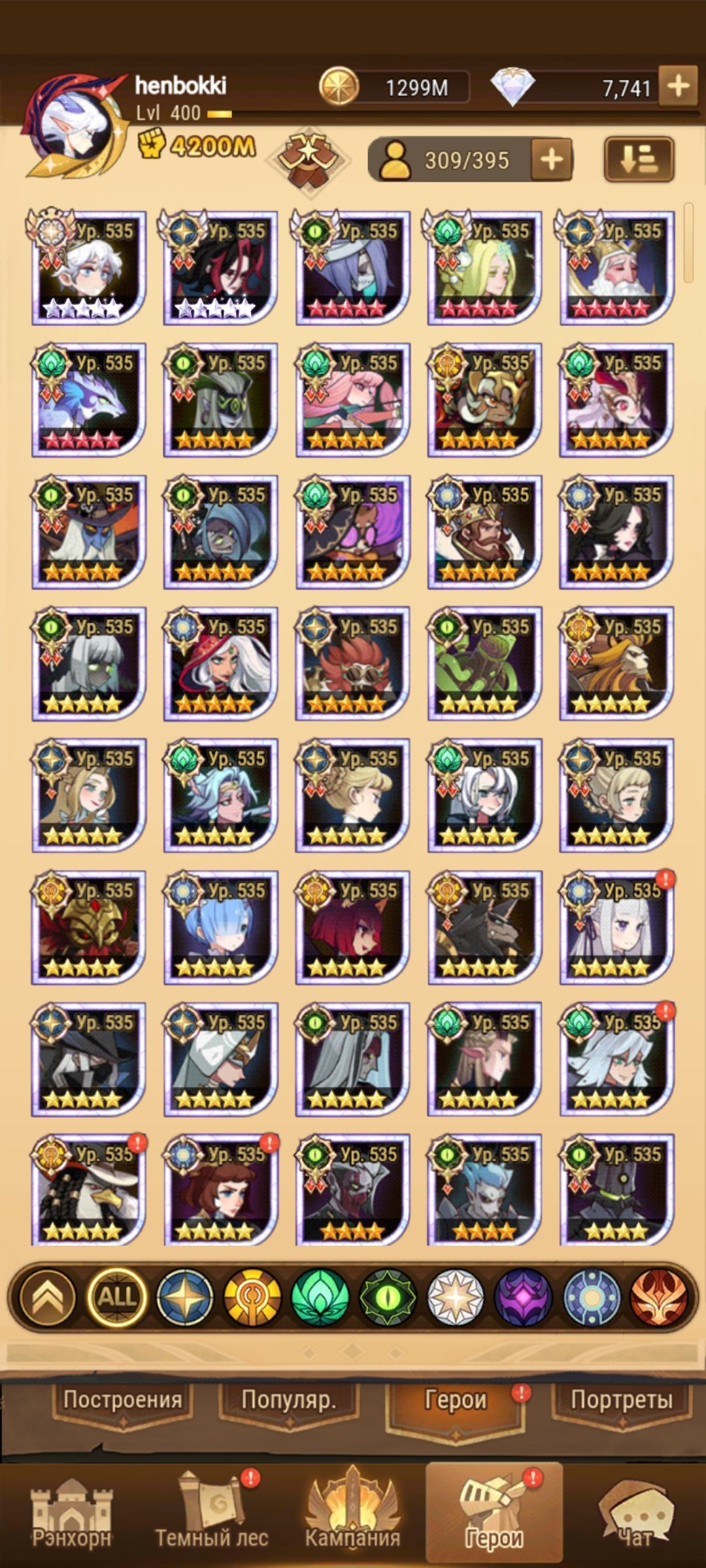
Task: Filter heroes by the green eye faction
Action: (x=388, y=1297)
